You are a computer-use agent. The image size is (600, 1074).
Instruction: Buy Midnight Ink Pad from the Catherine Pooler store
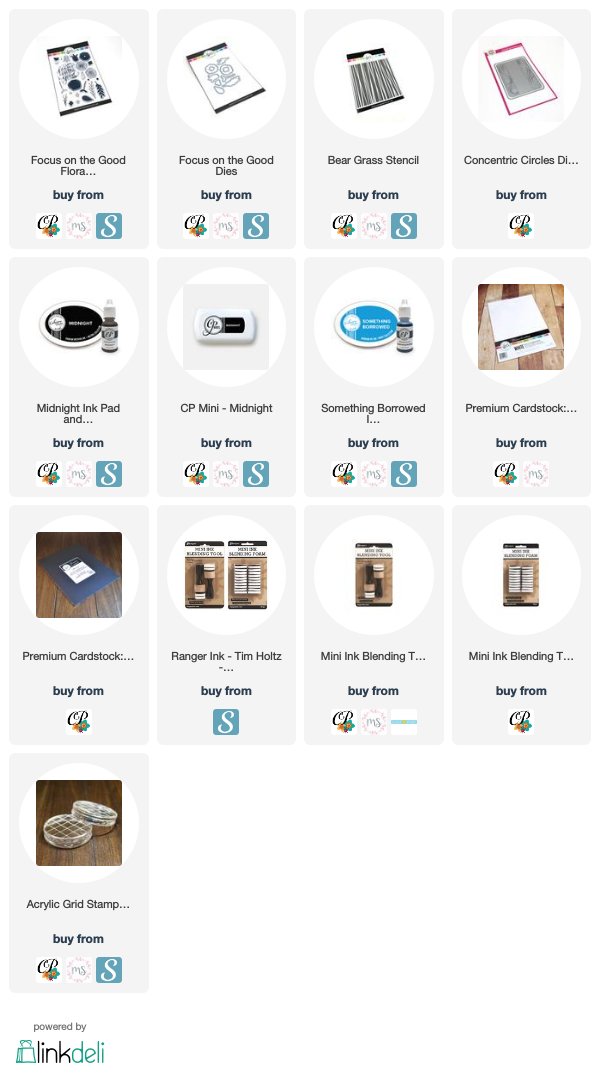pos(49,474)
